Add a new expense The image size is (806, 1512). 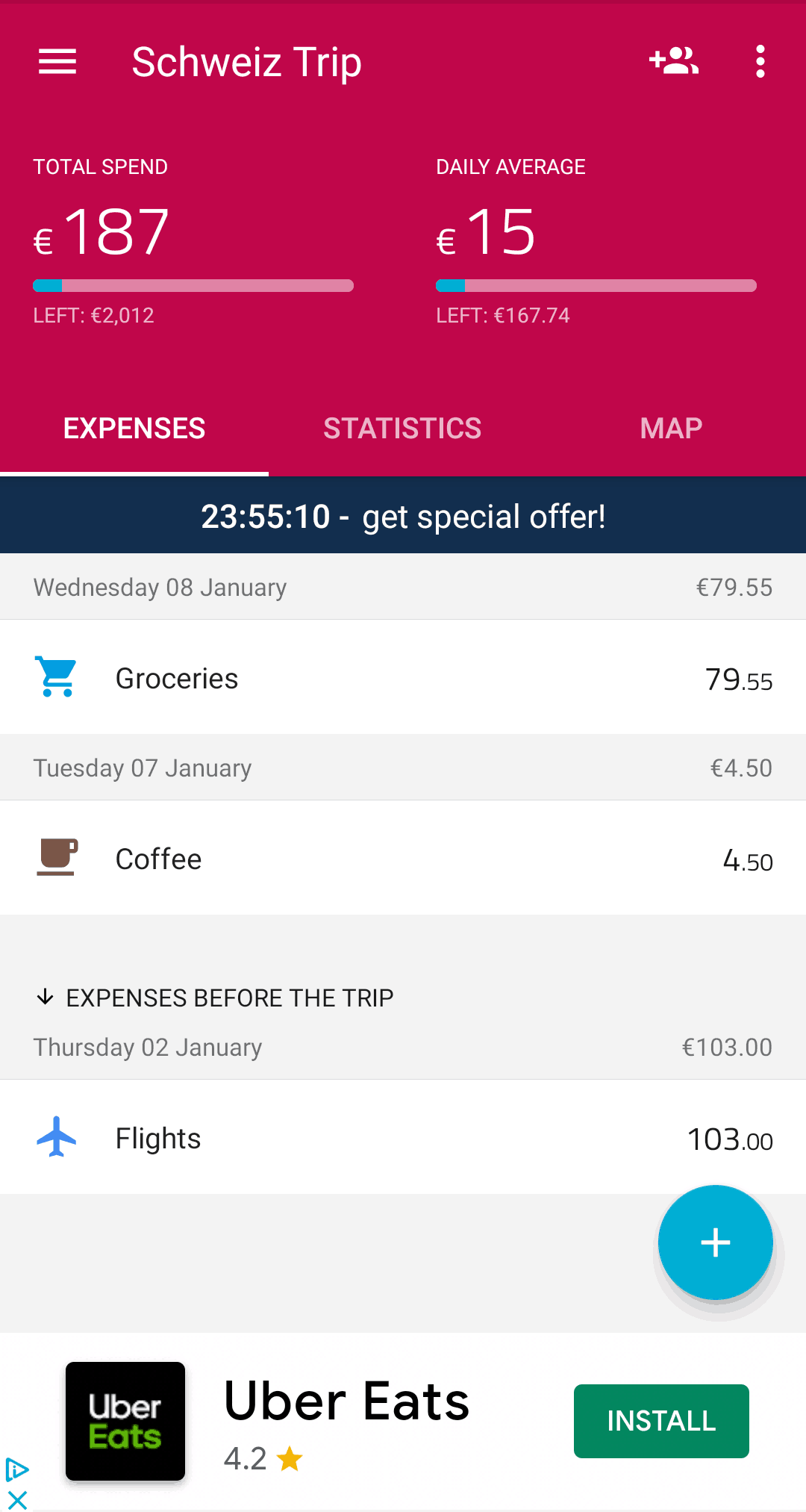[715, 1242]
